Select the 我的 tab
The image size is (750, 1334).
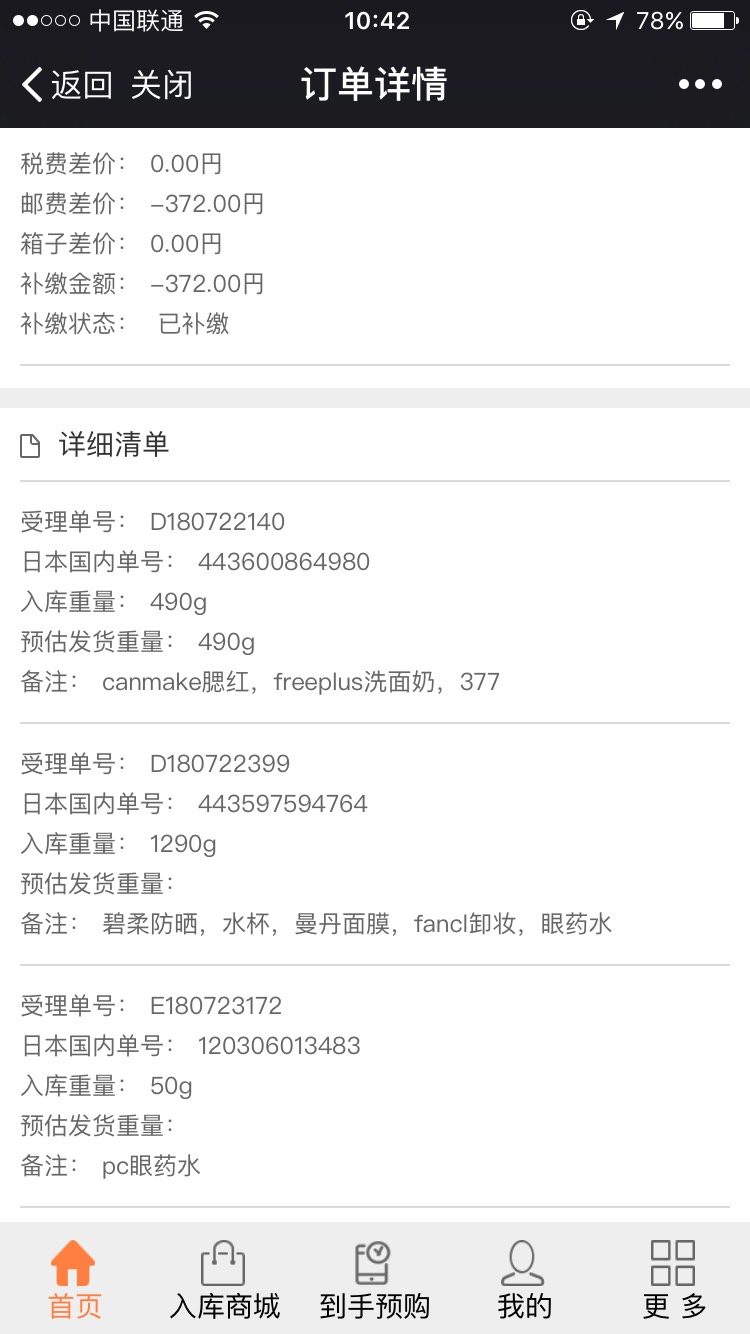[524, 1280]
